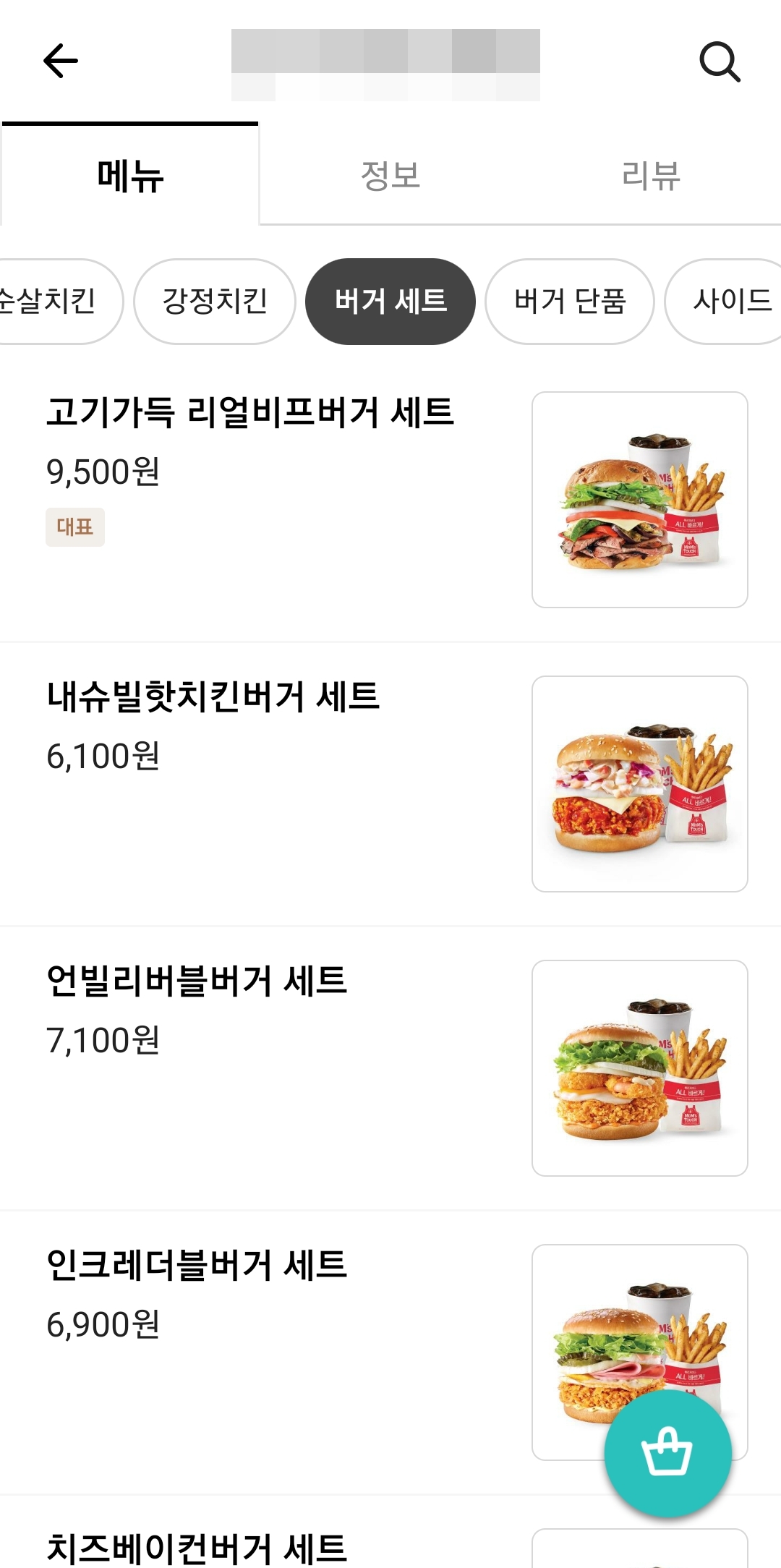The image size is (781, 1568).
Task: Select the 메뉴 tab
Action: coord(130,176)
